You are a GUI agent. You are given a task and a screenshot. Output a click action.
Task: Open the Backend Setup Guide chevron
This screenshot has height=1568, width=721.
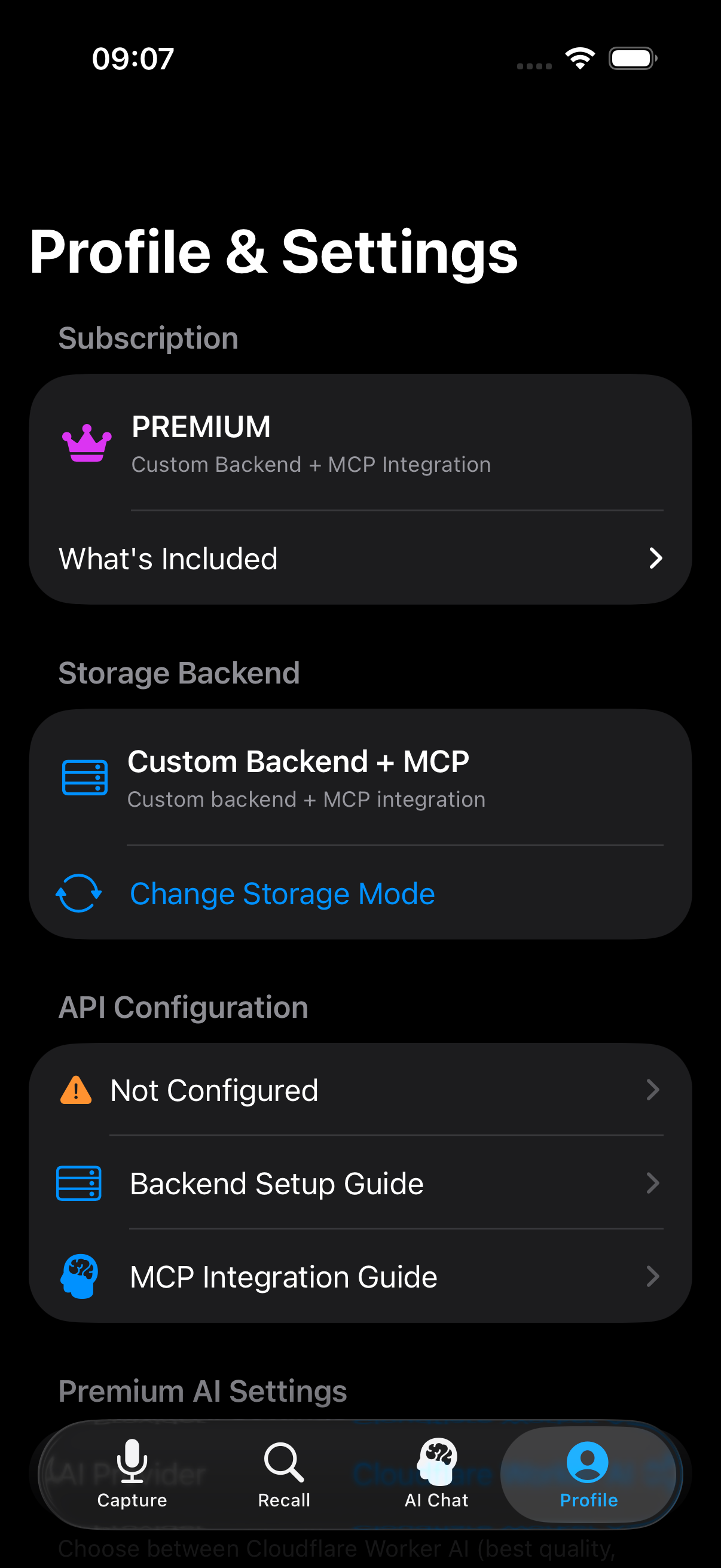pyautogui.click(x=653, y=1183)
